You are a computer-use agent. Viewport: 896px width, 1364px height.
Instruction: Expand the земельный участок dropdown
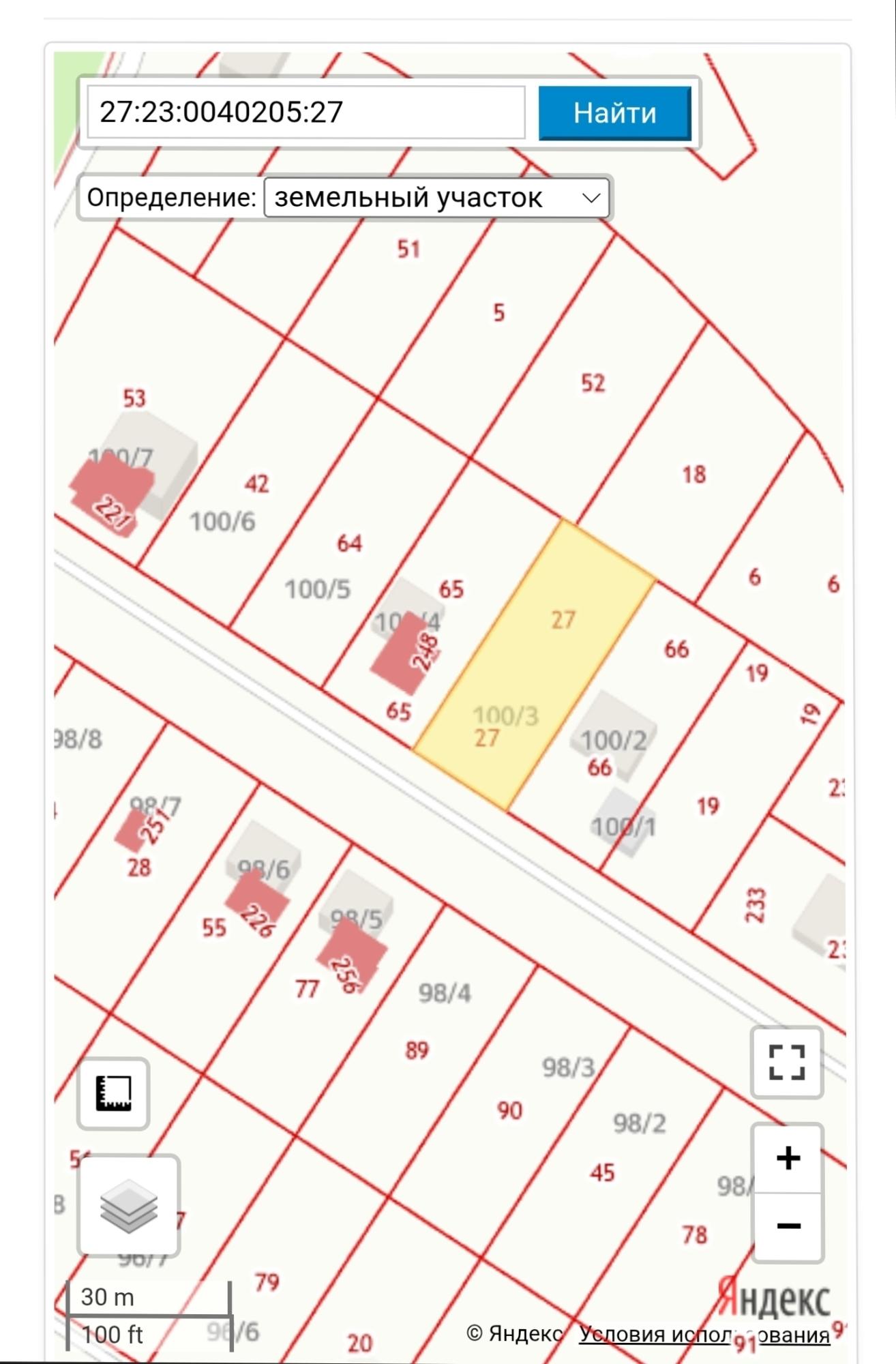point(436,198)
